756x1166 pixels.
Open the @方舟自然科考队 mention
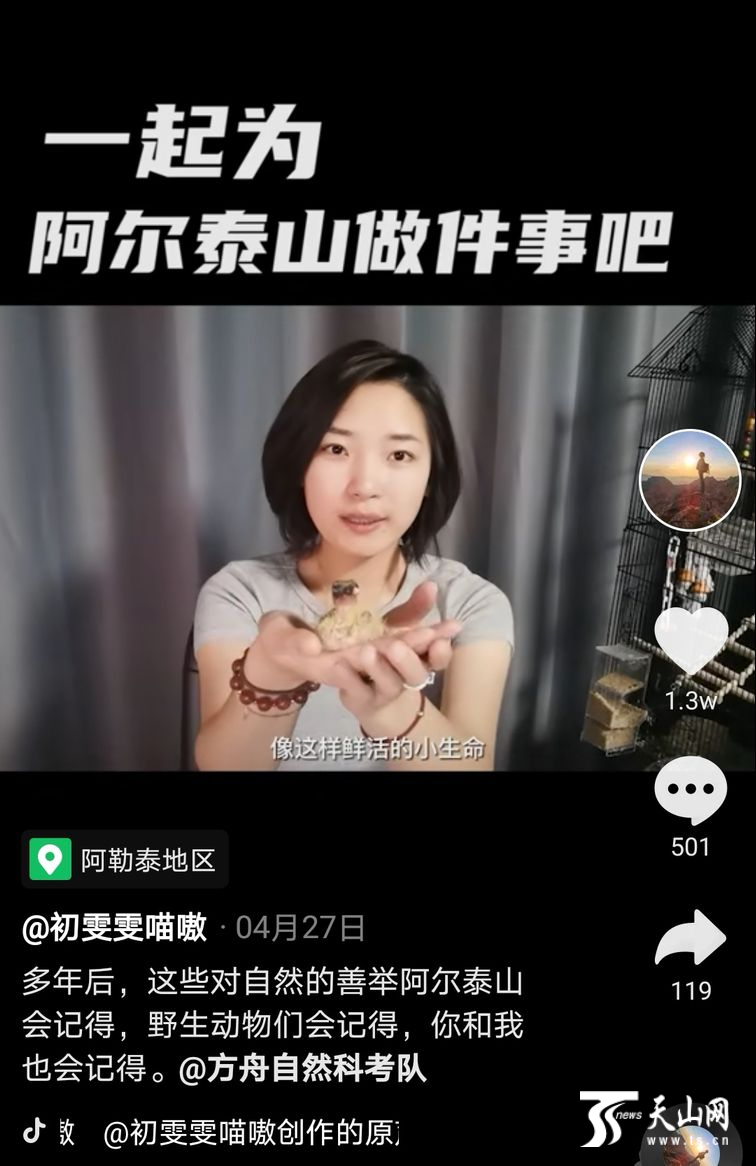point(303,1069)
